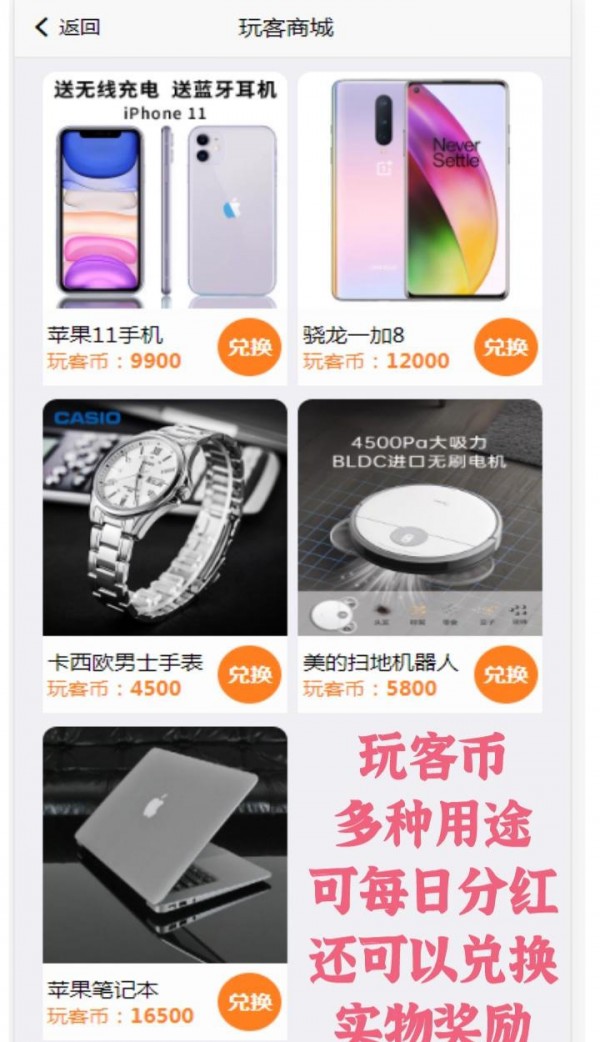Screen dimensions: 600x1042
Task: Go back using the 返回 arrow
Action: click(x=66, y=27)
